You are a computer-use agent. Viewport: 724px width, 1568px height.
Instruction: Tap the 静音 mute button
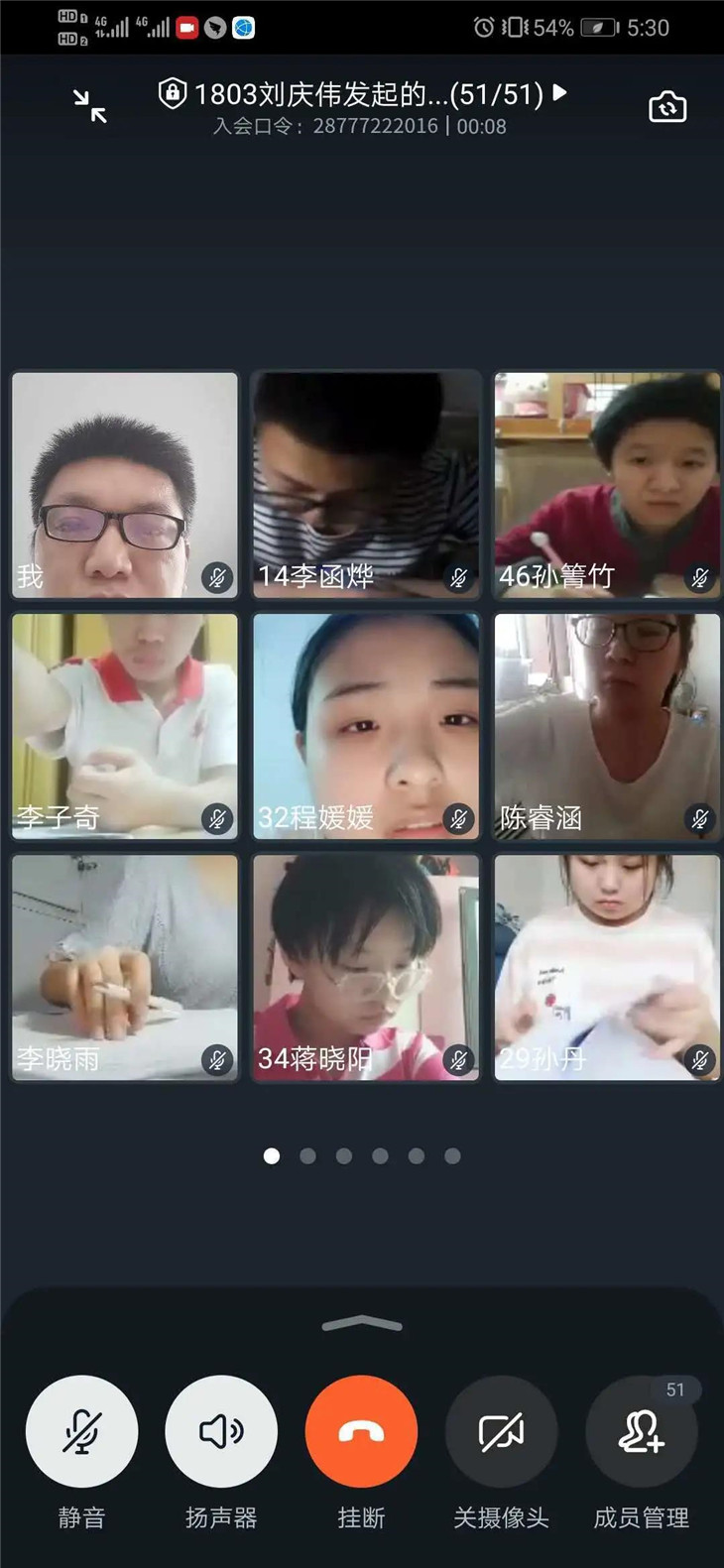81,1431
